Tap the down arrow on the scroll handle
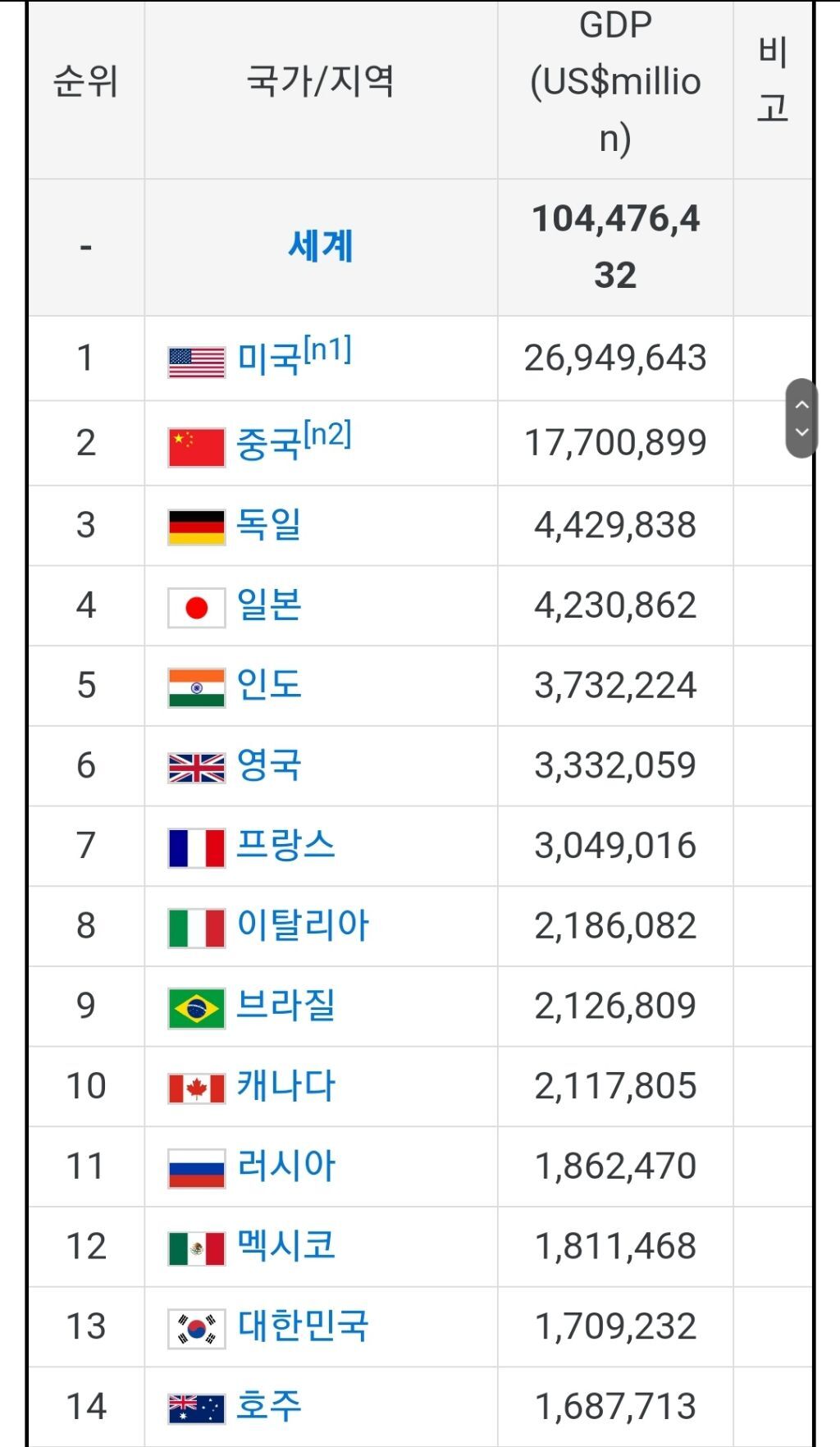 (802, 432)
